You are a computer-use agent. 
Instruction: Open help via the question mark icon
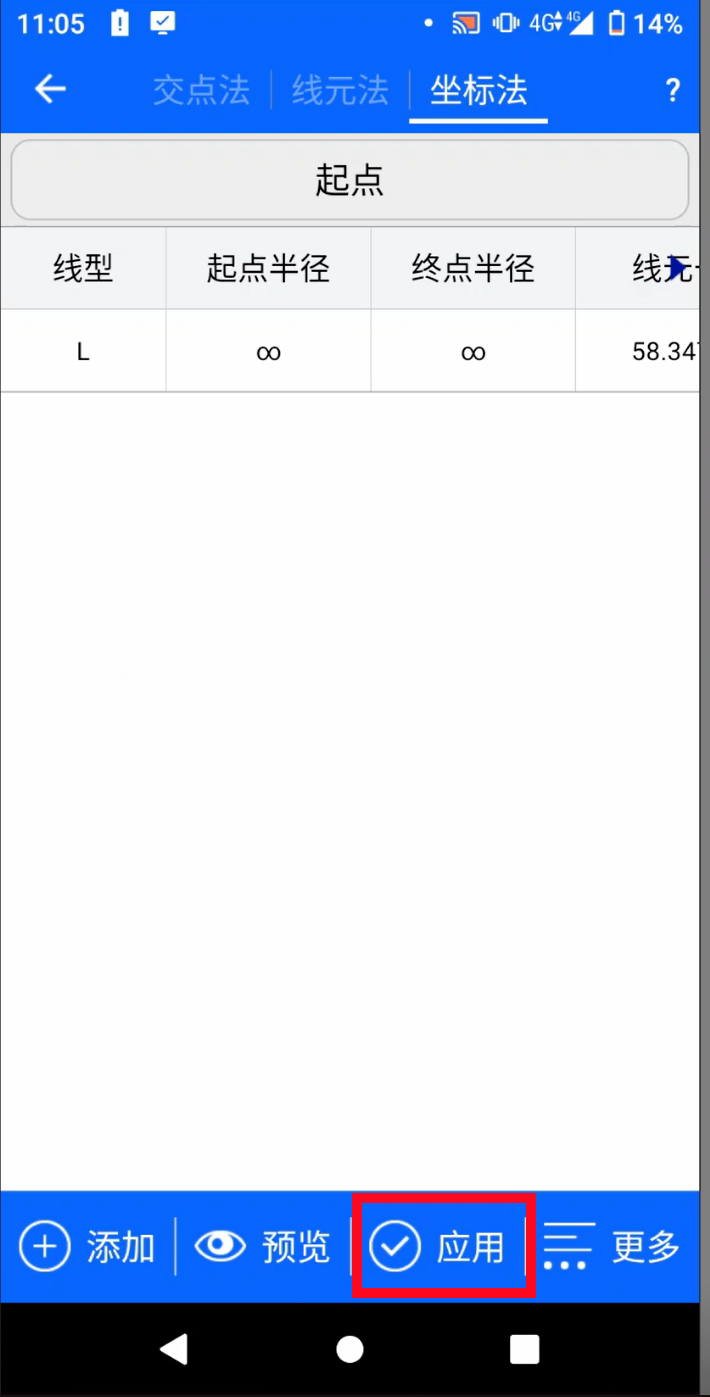[x=673, y=91]
